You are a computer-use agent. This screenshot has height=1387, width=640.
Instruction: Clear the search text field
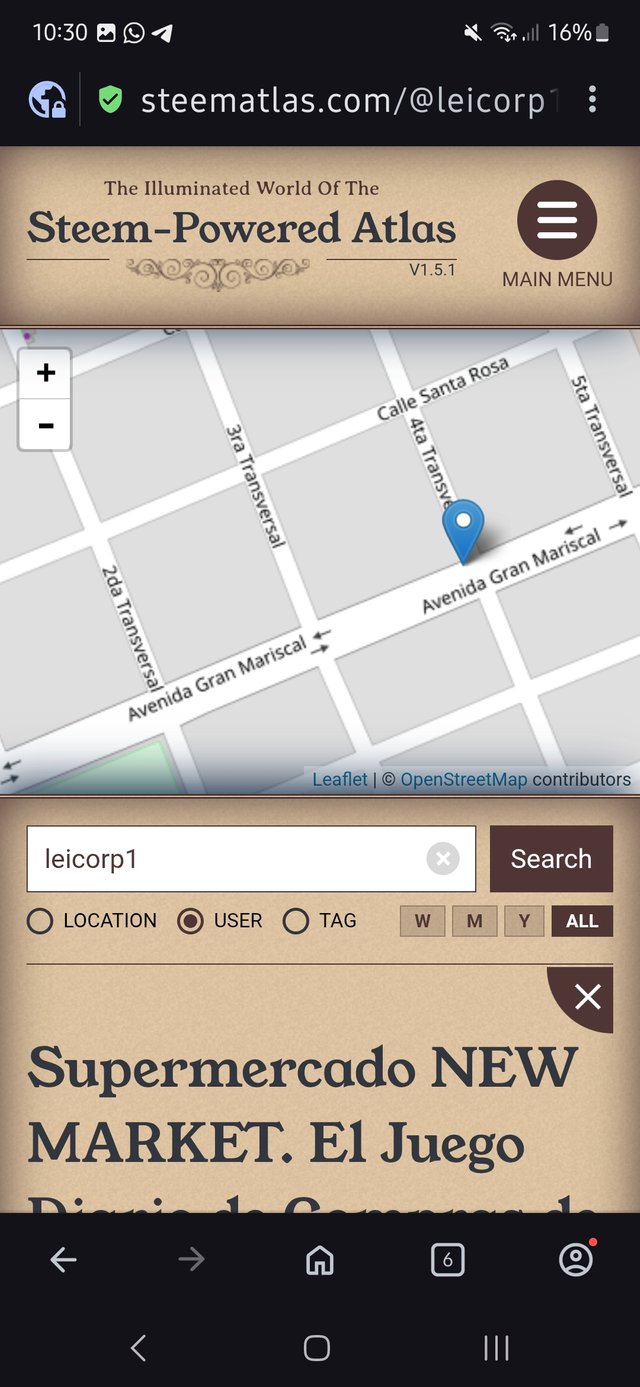(442, 859)
